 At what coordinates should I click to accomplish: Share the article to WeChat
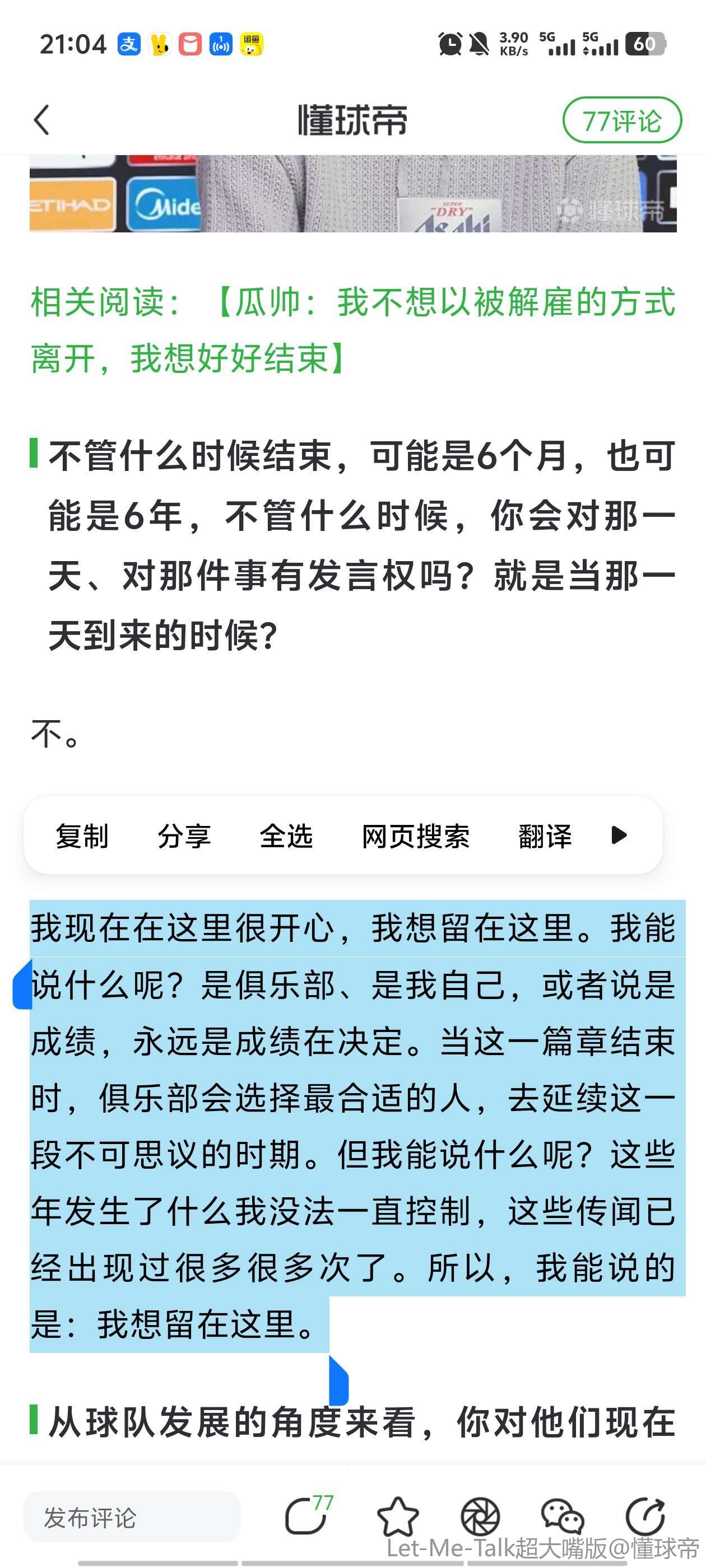[x=562, y=1516]
